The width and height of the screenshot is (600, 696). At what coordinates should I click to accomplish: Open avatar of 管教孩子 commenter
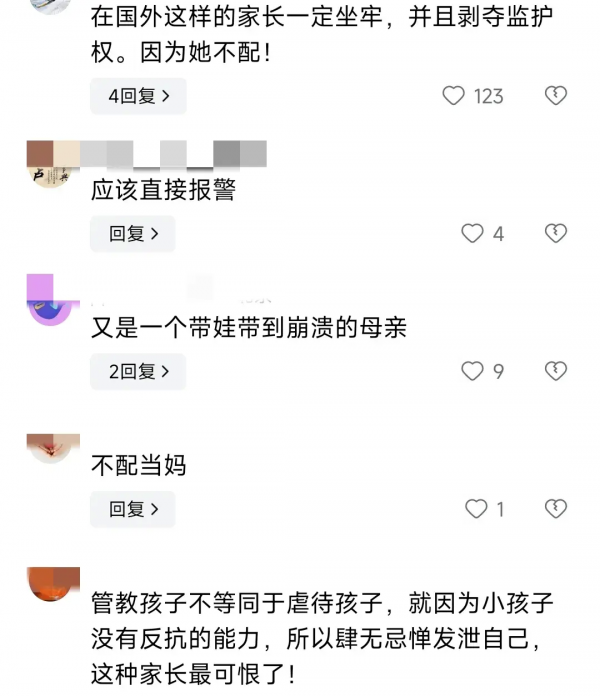pos(52,586)
